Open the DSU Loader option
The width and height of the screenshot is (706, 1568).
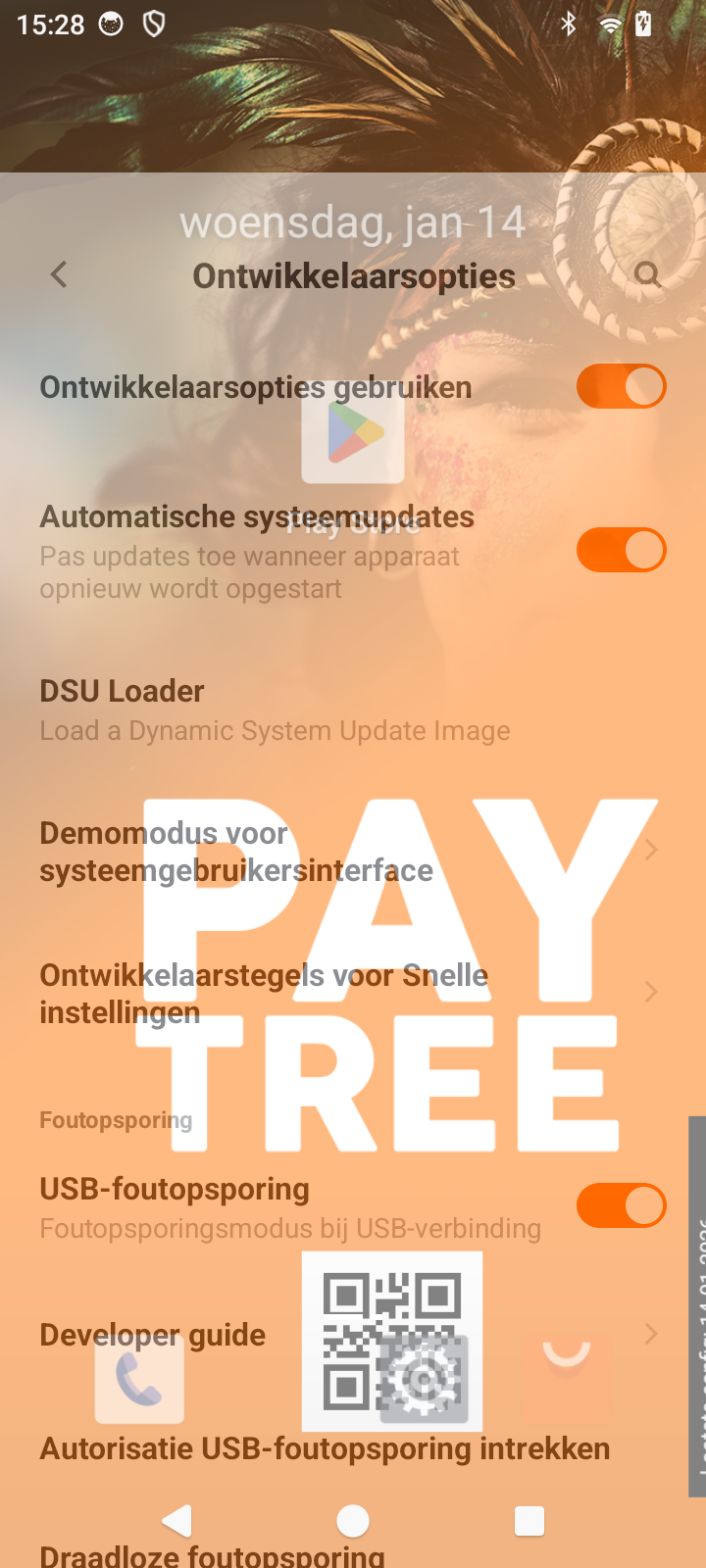point(353,708)
